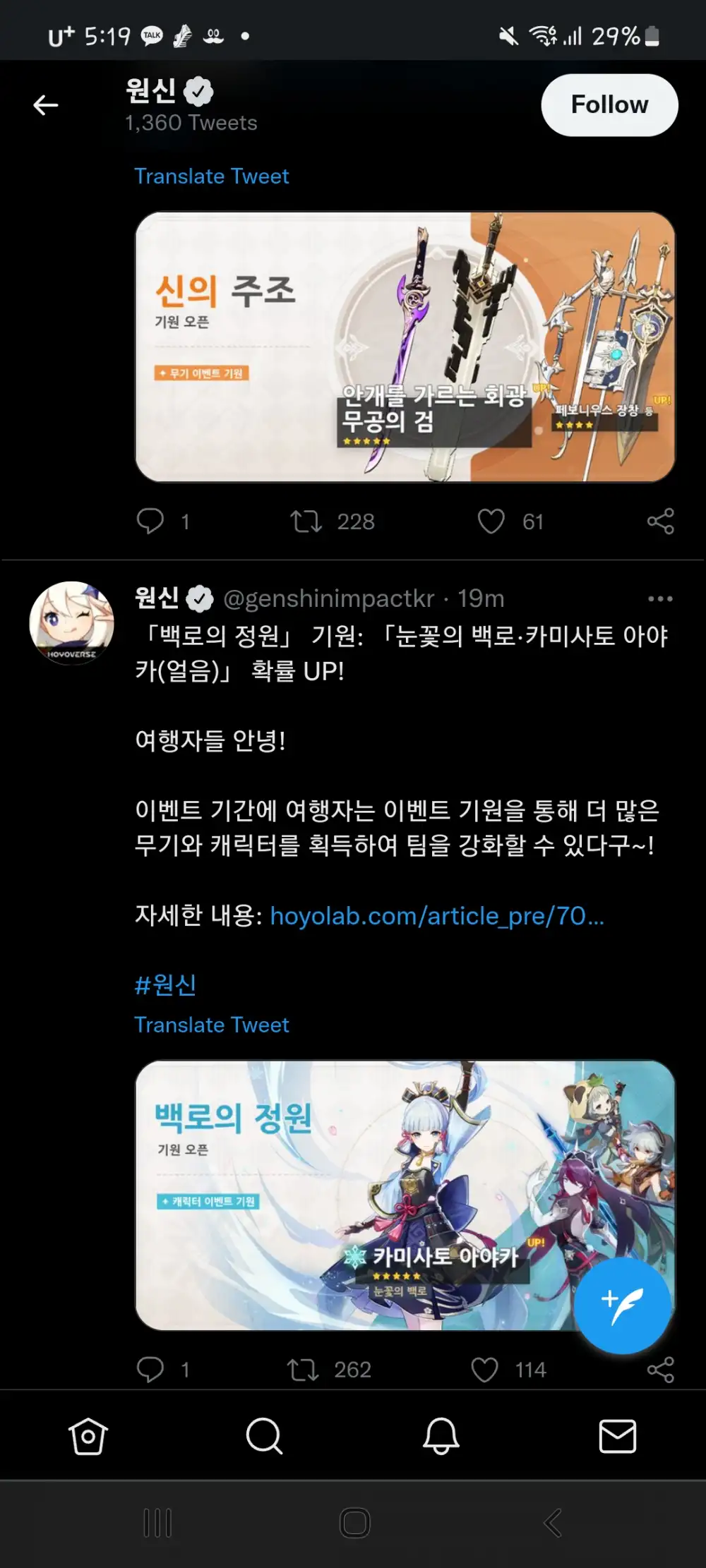Translate the tweet about 카미사토 아야카
This screenshot has height=1568, width=706.
(211, 1025)
